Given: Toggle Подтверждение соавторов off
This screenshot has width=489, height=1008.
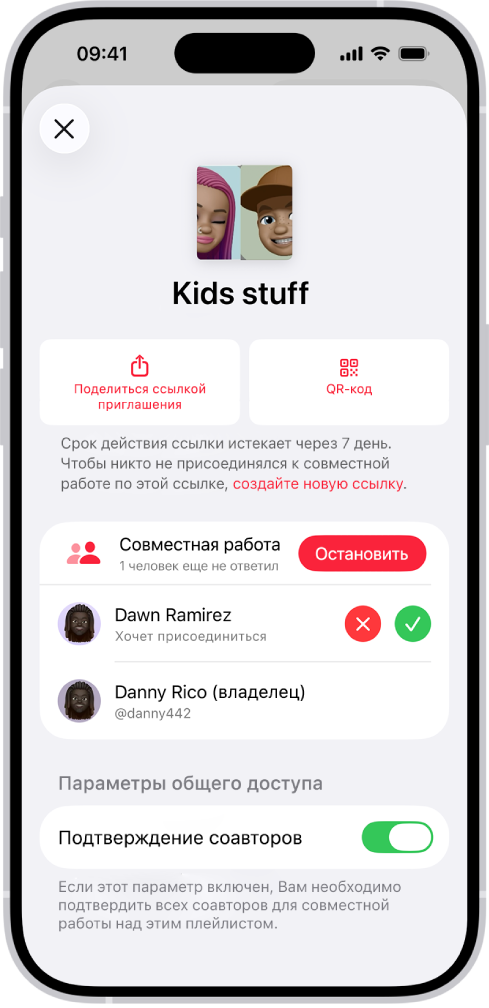Looking at the screenshot, I should pos(397,838).
